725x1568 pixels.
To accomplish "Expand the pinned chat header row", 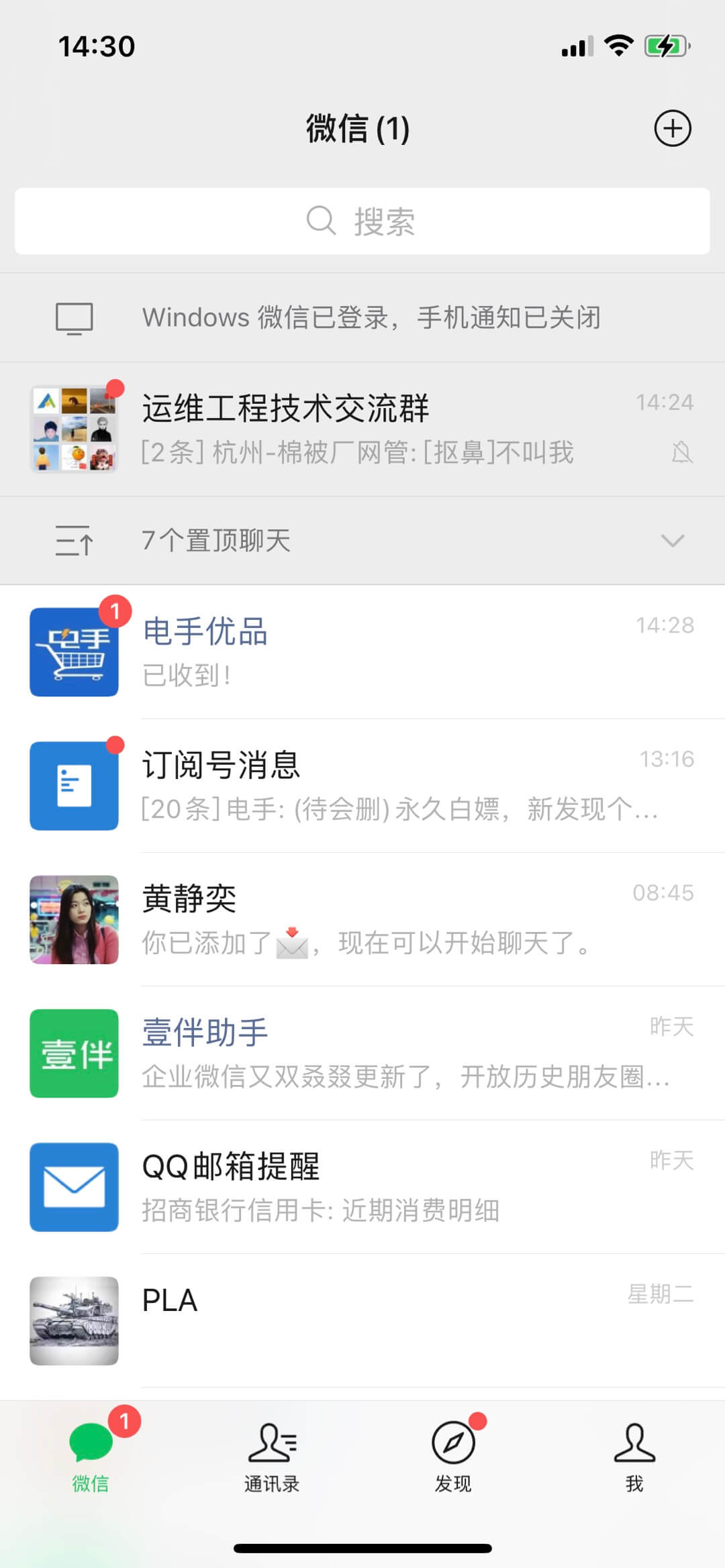I will tap(362, 540).
